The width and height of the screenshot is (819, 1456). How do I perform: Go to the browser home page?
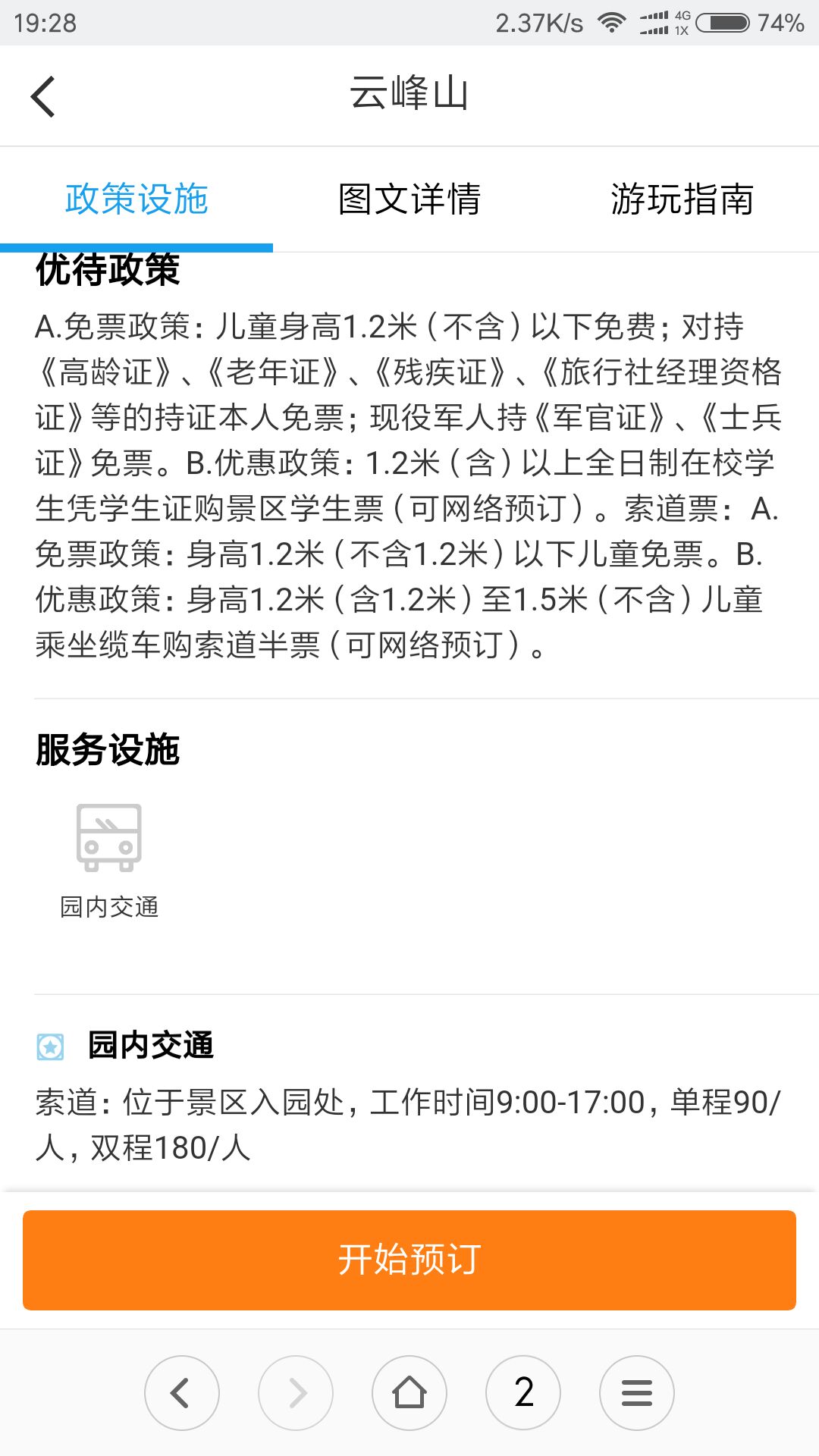[409, 1393]
